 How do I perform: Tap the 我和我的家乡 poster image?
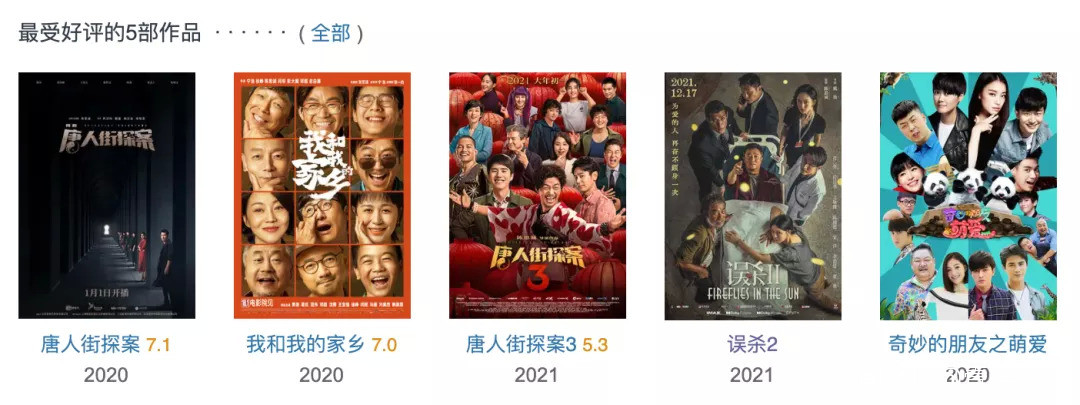pos(322,196)
